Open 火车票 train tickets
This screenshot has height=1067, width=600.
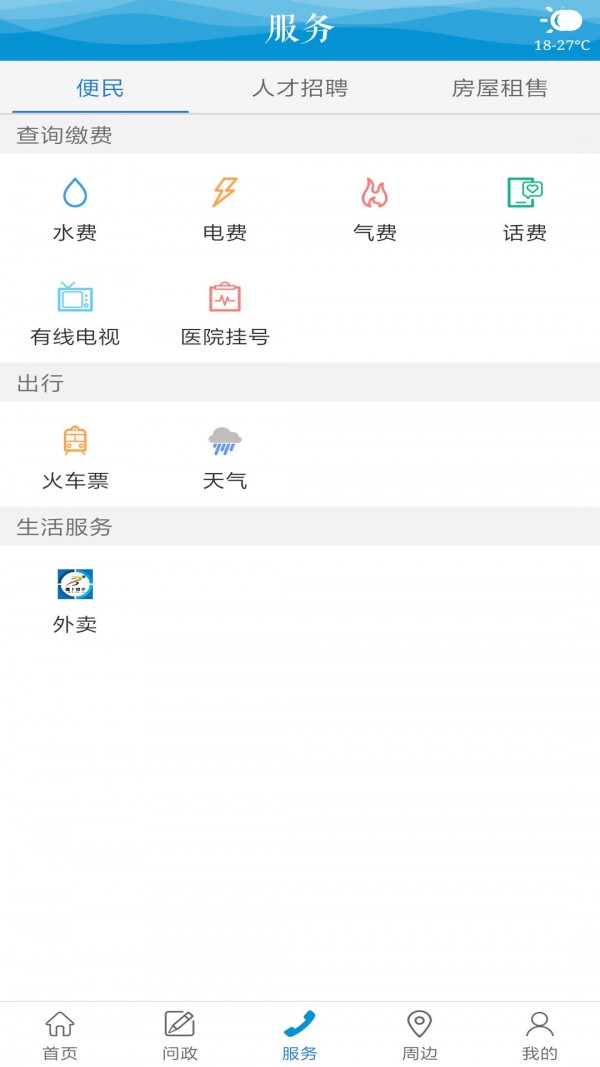75,457
